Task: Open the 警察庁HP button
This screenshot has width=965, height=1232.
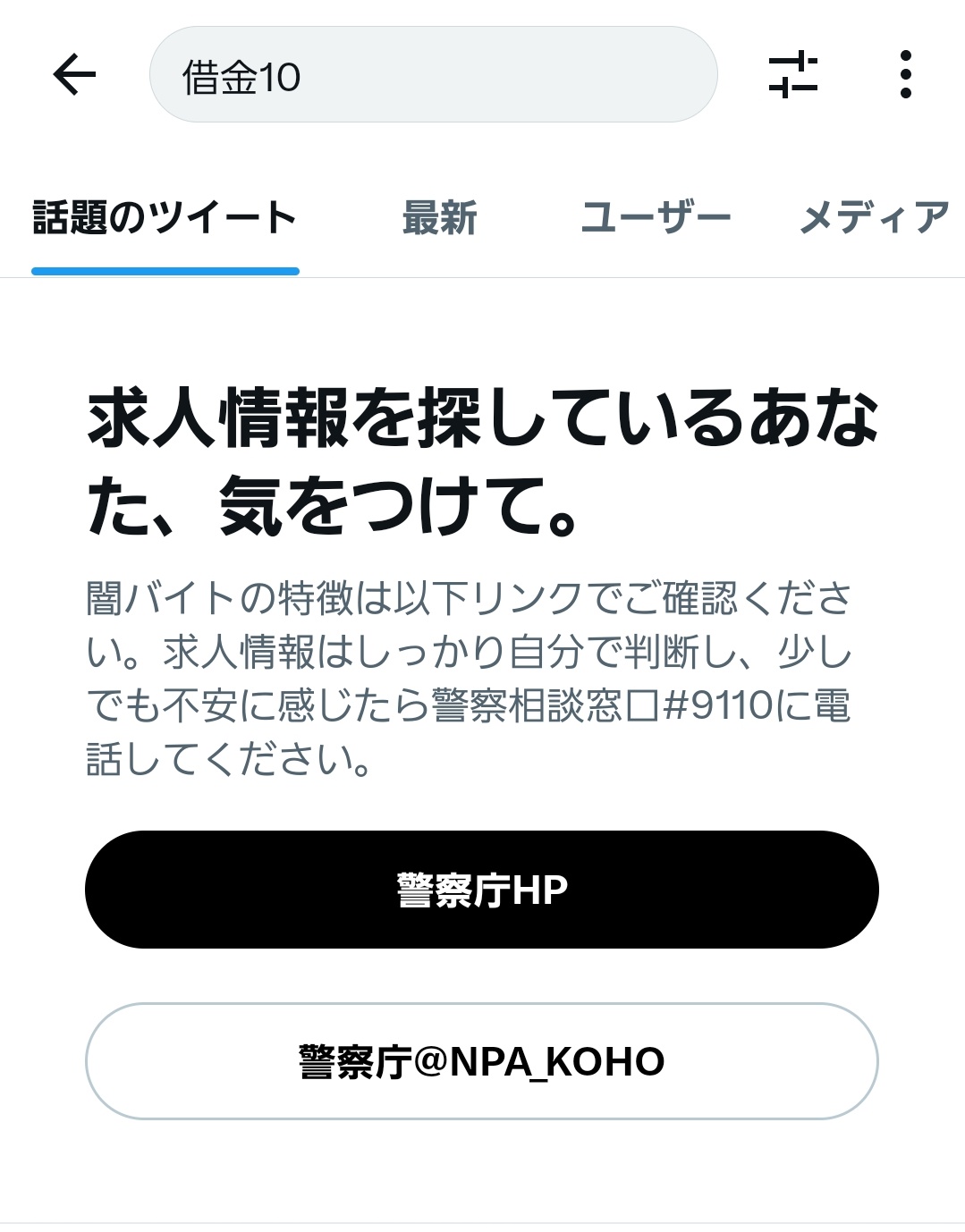Action: 482,890
